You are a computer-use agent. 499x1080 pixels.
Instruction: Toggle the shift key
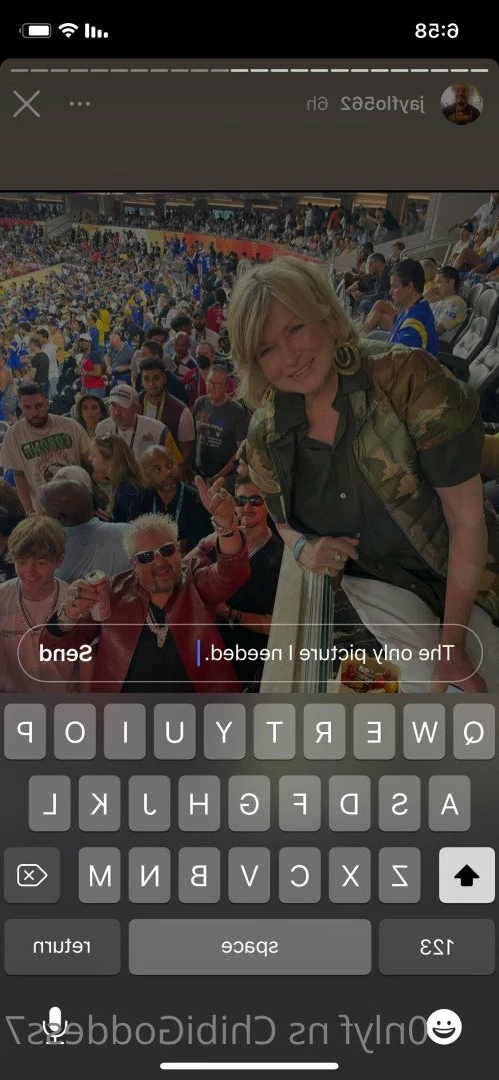coord(467,875)
